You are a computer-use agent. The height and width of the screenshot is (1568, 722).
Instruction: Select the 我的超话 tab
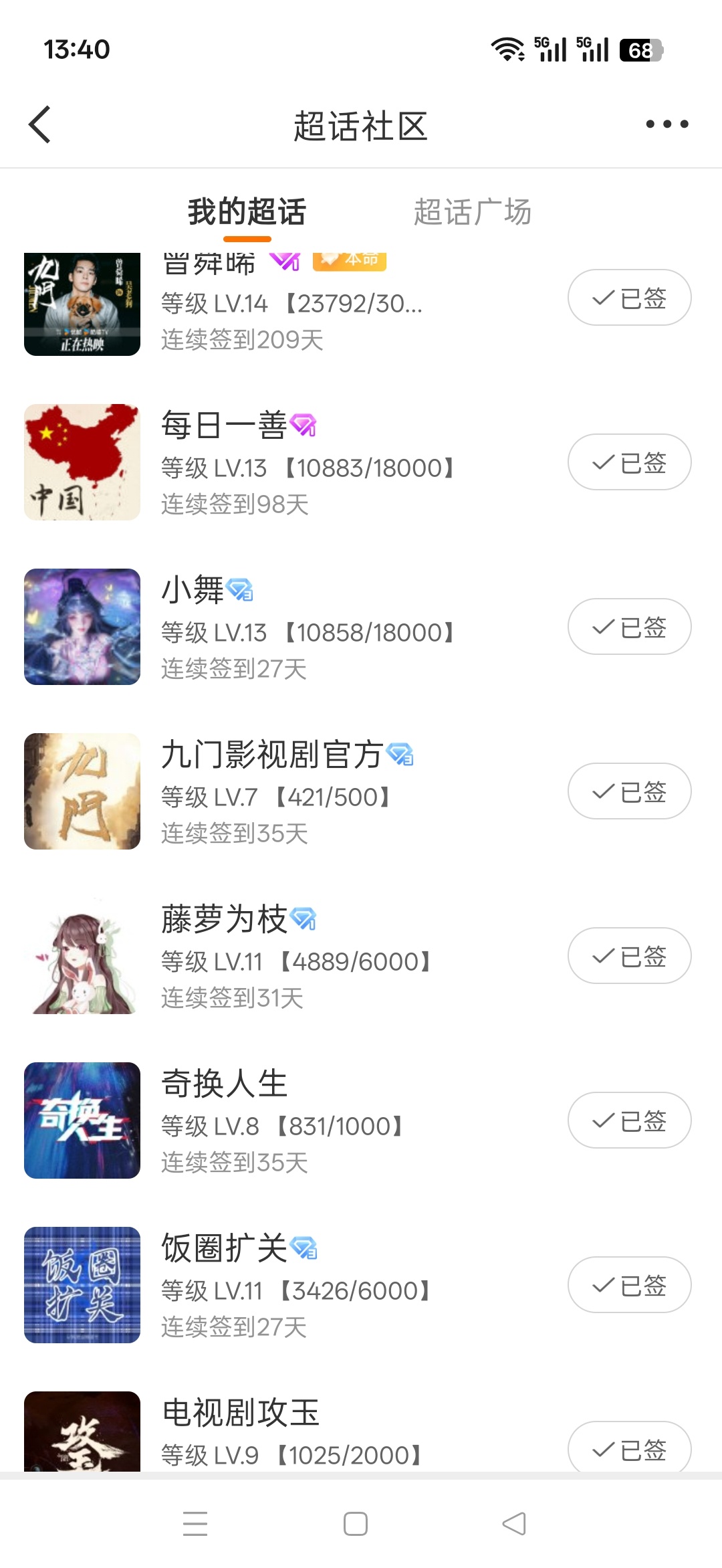pos(247,212)
